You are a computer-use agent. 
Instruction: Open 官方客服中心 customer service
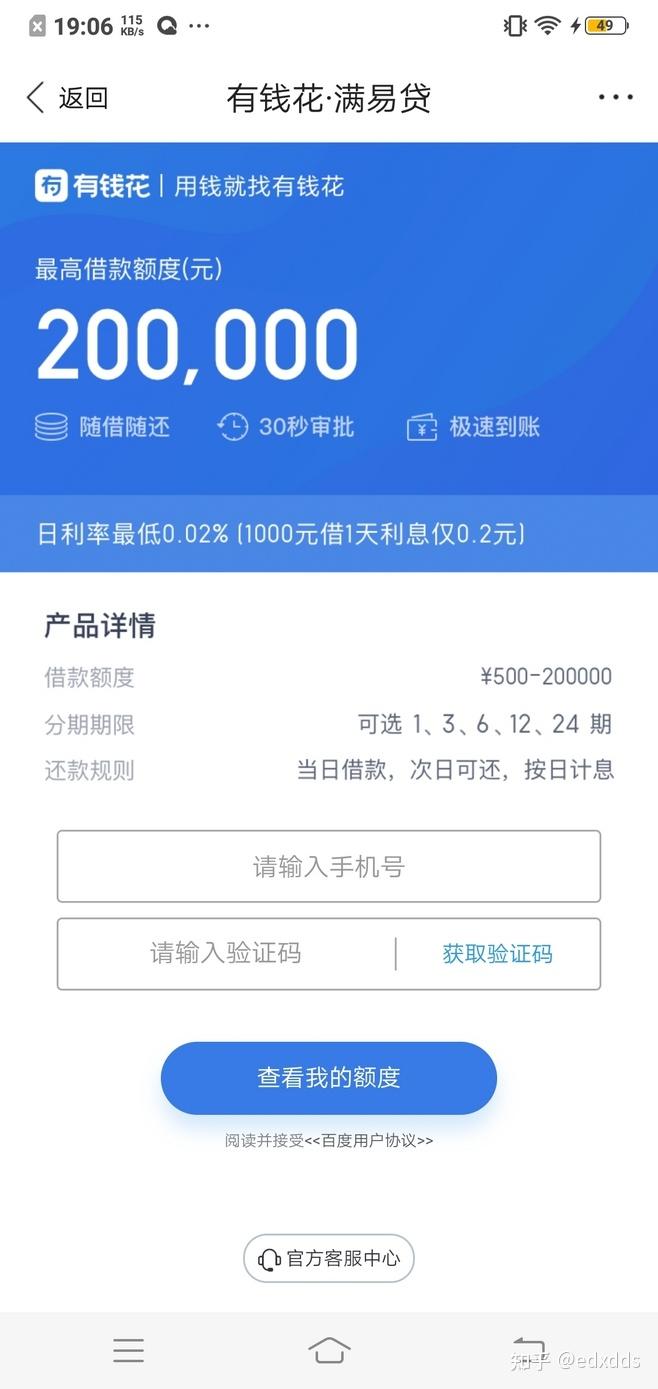tap(329, 1259)
